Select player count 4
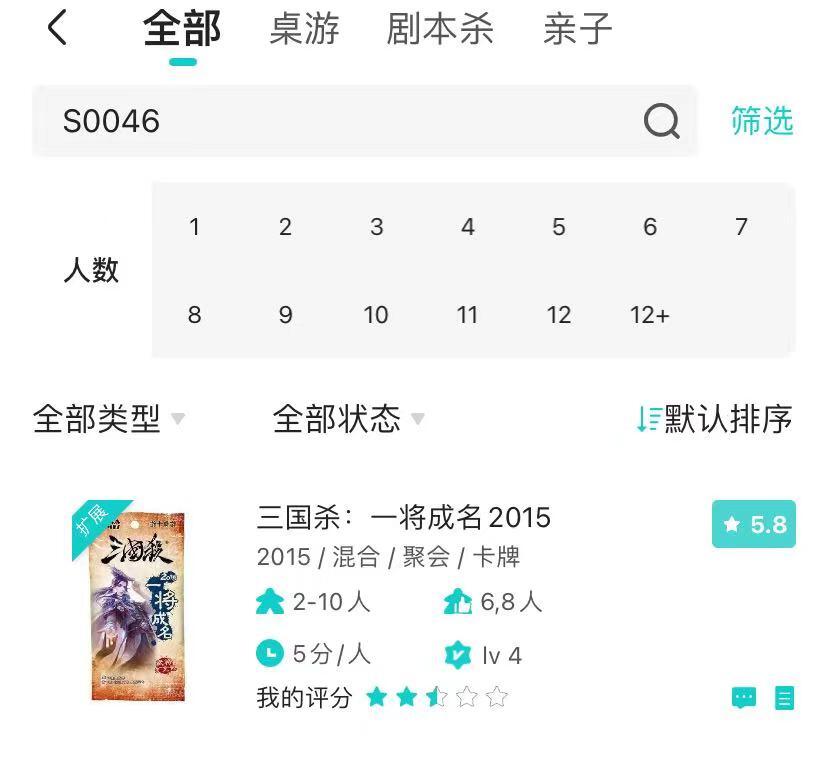This screenshot has height=759, width=828. (467, 227)
